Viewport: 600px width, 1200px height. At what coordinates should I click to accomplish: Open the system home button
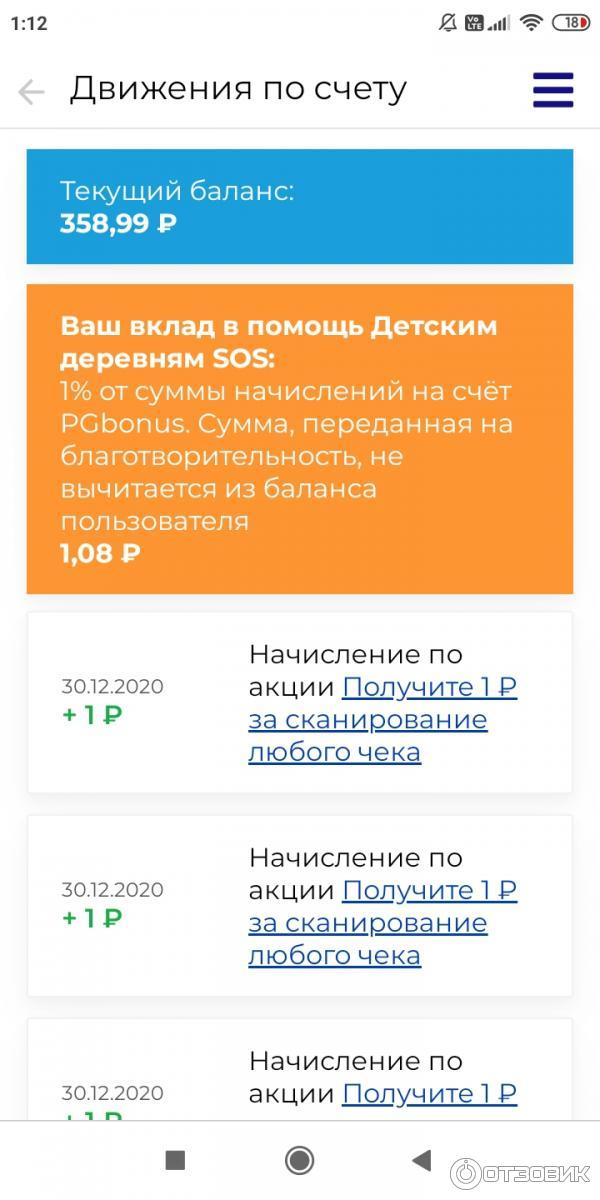299,1160
